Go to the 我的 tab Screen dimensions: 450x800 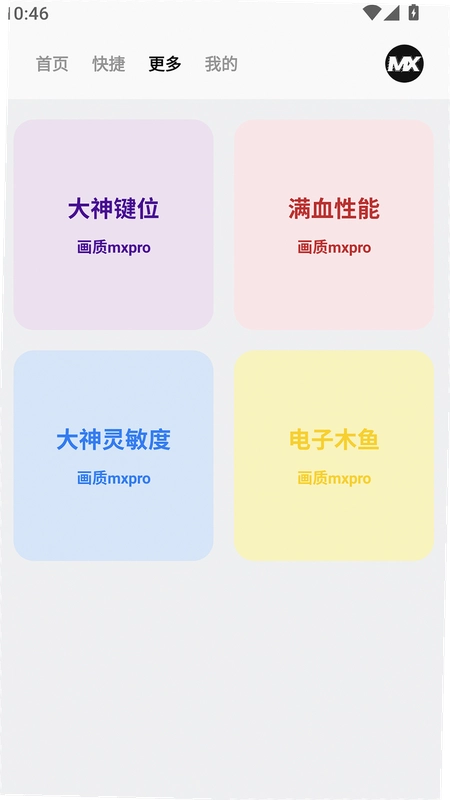221,64
